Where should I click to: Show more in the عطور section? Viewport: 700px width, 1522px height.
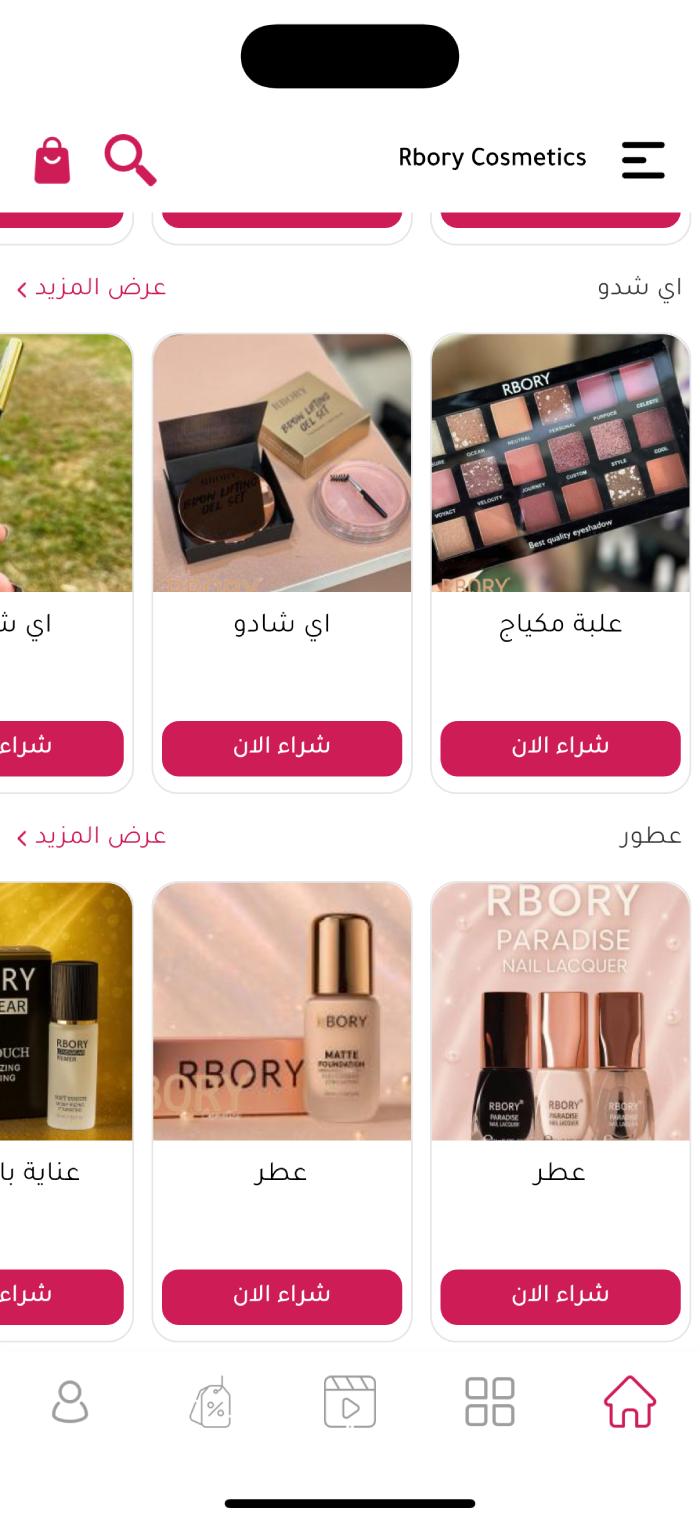coord(92,836)
